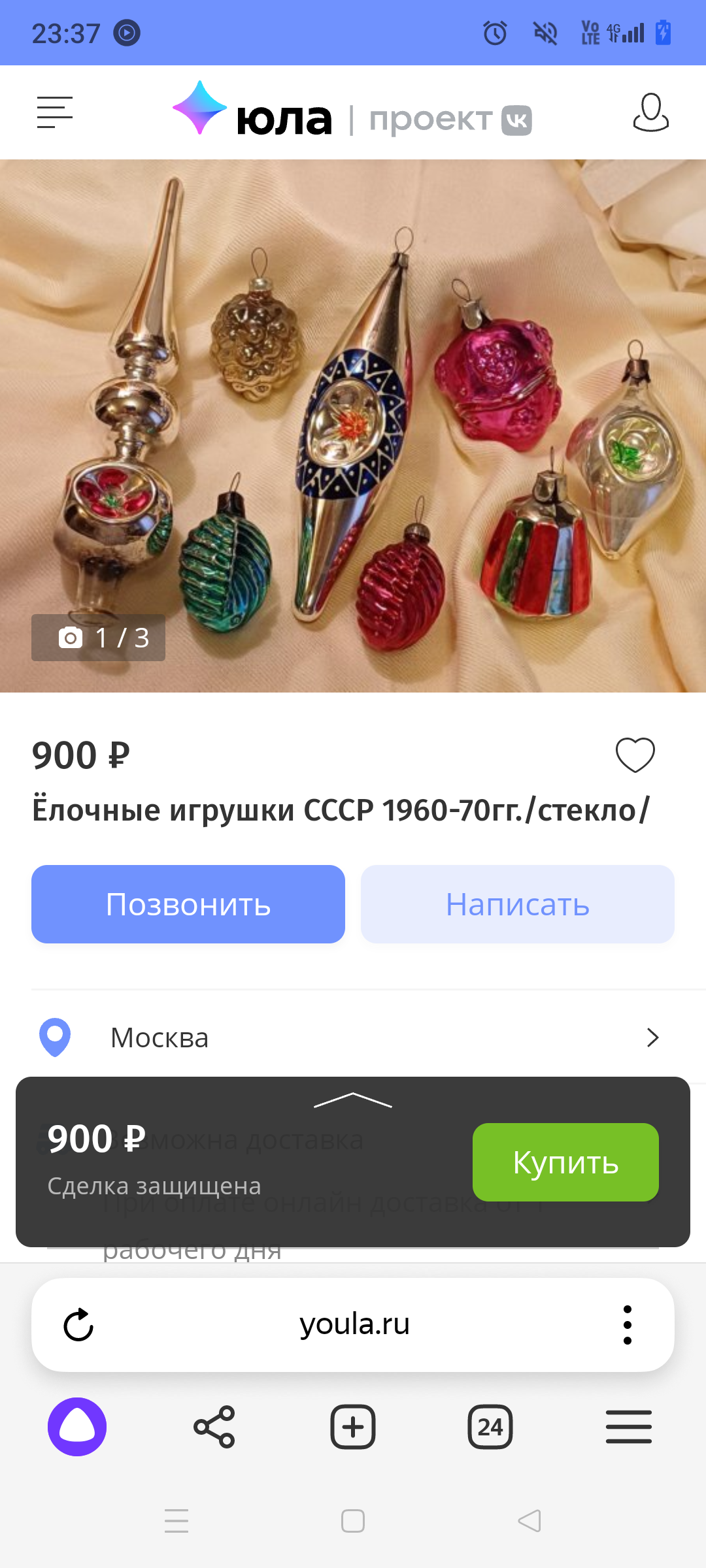Screen dimensions: 706x1568
Task: Open browser bottom menu lines
Action: click(x=628, y=1427)
